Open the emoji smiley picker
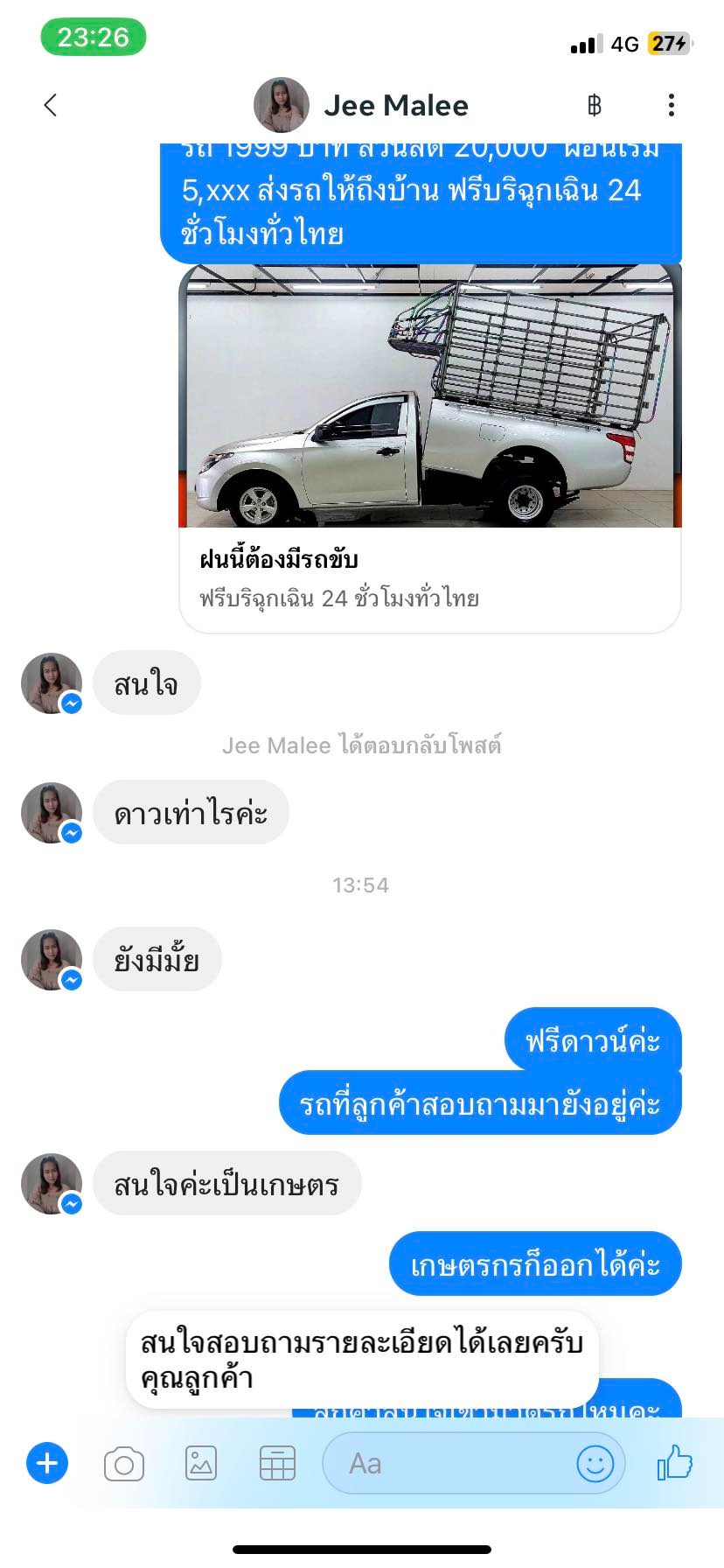This screenshot has height=1568, width=724. click(595, 1463)
